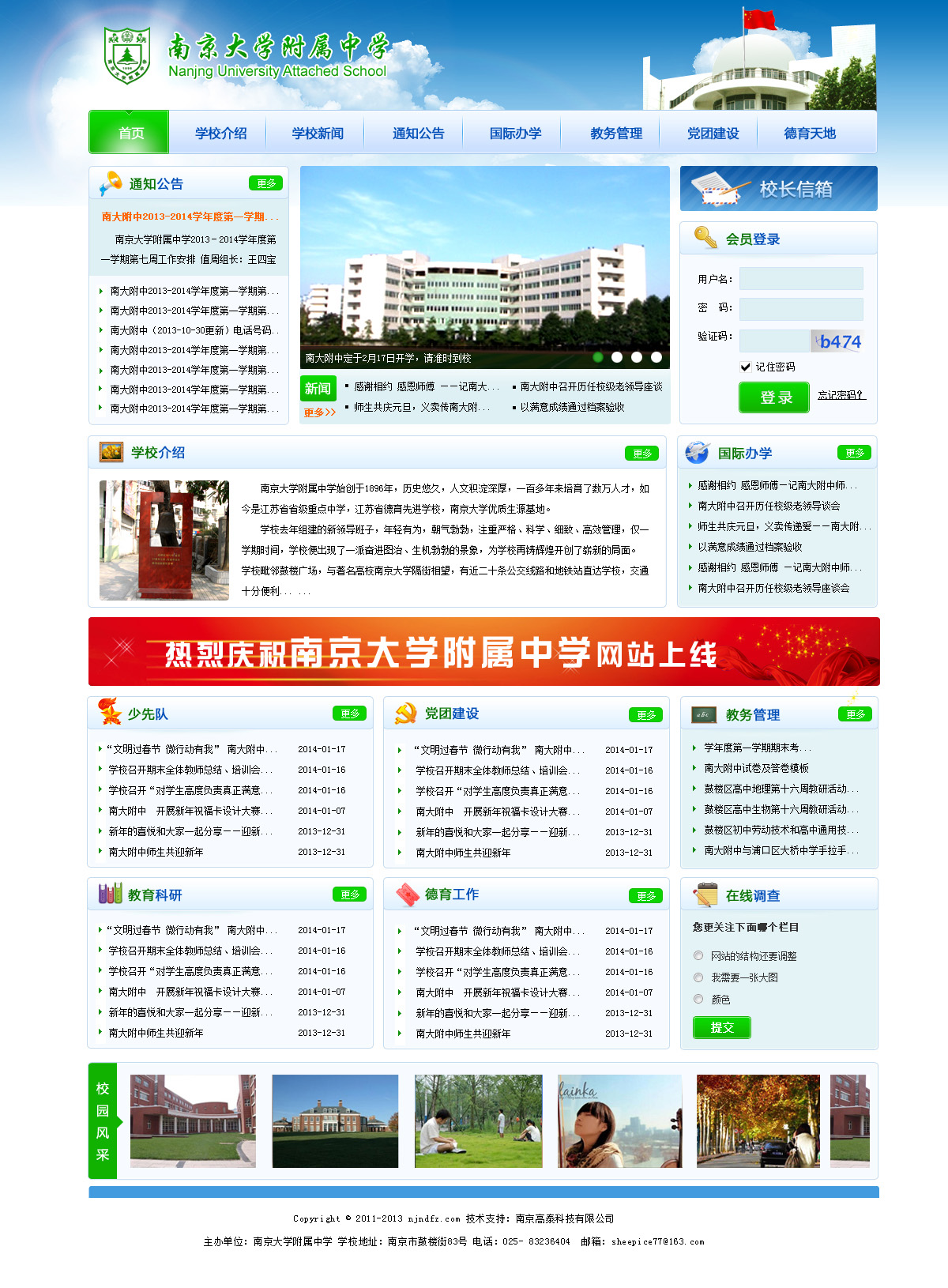Viewport: 948px width, 1288px height.
Task: Select 德育天地 in the navigation bar
Action: [x=809, y=133]
